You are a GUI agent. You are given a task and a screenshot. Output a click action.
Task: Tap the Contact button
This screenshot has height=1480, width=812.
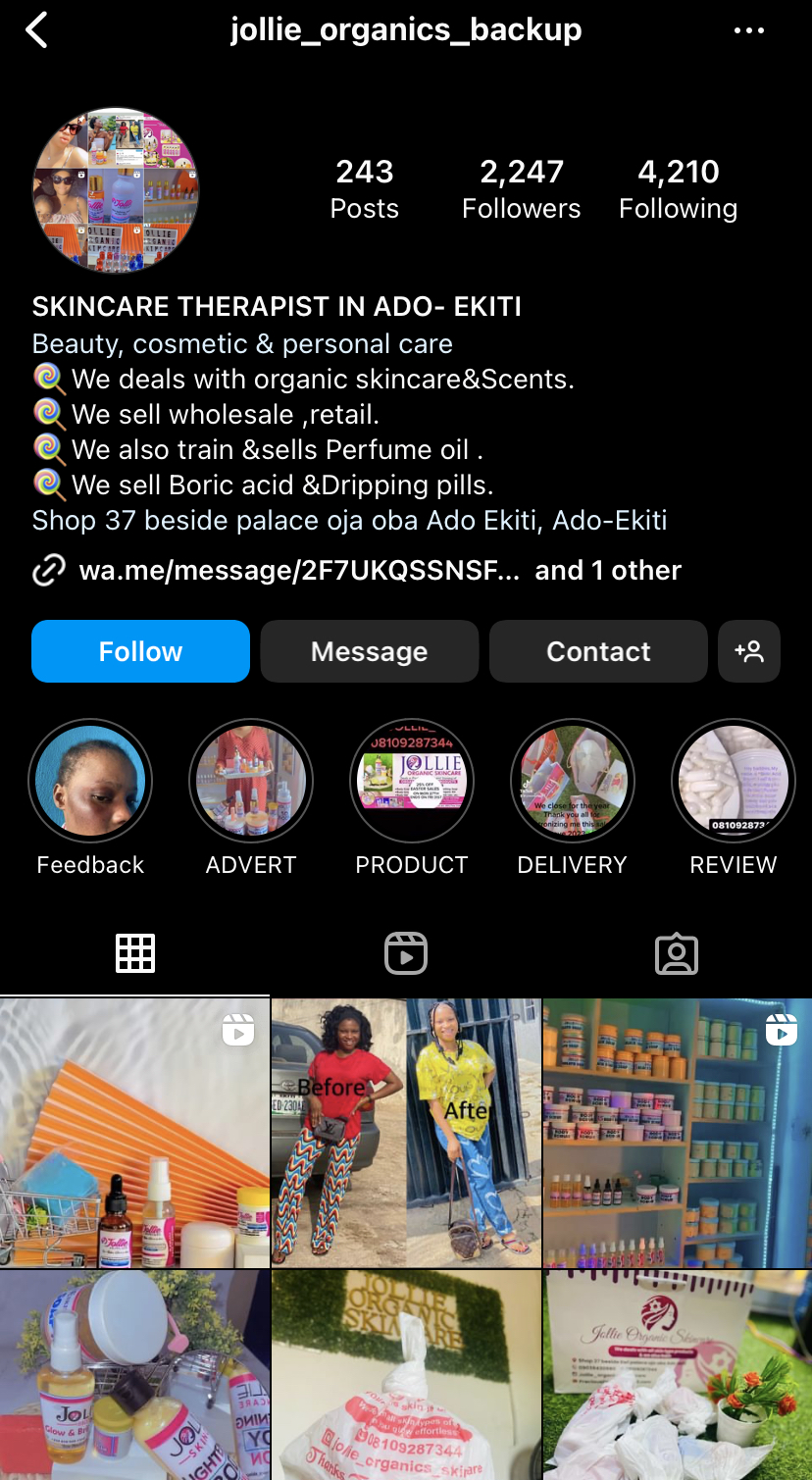tap(597, 650)
